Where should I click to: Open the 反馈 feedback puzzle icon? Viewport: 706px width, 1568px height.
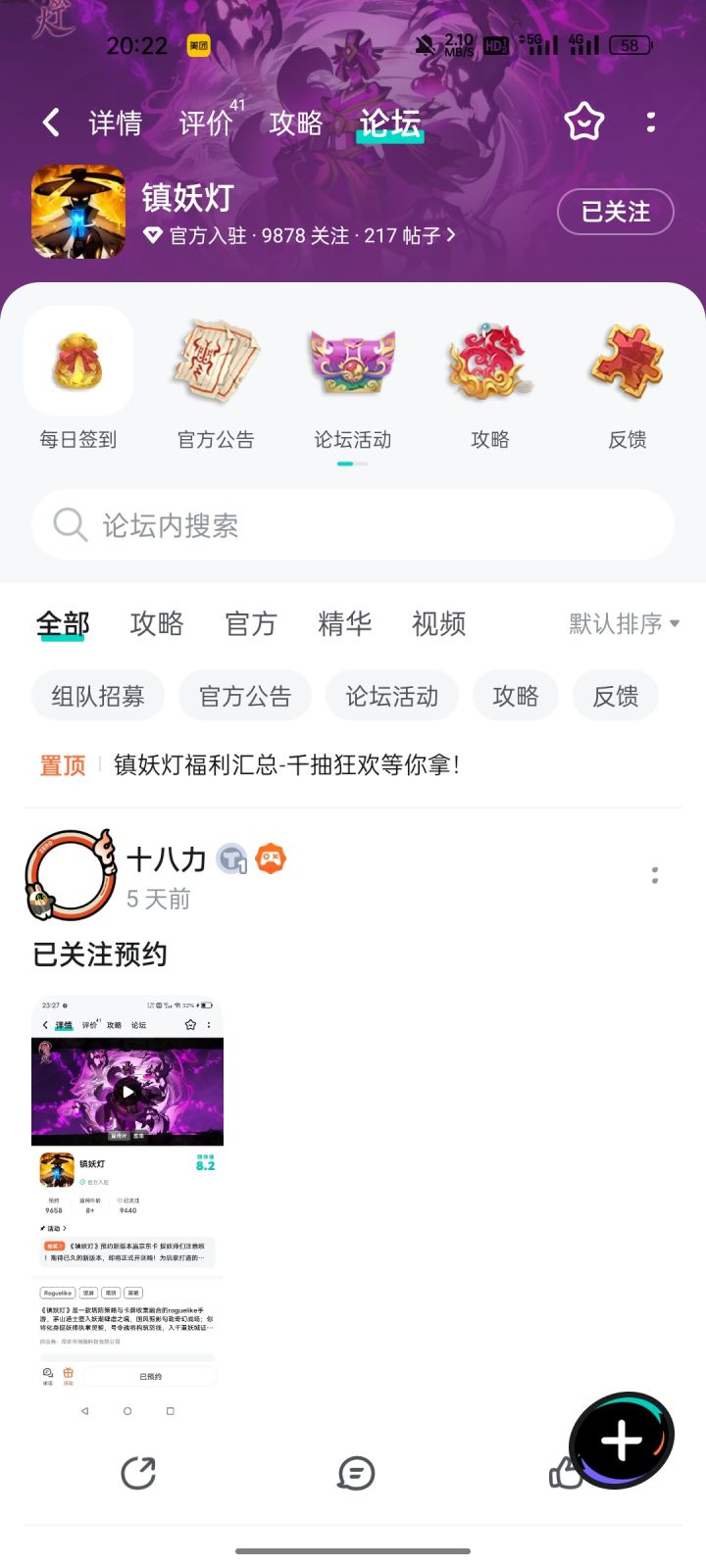pos(627,361)
